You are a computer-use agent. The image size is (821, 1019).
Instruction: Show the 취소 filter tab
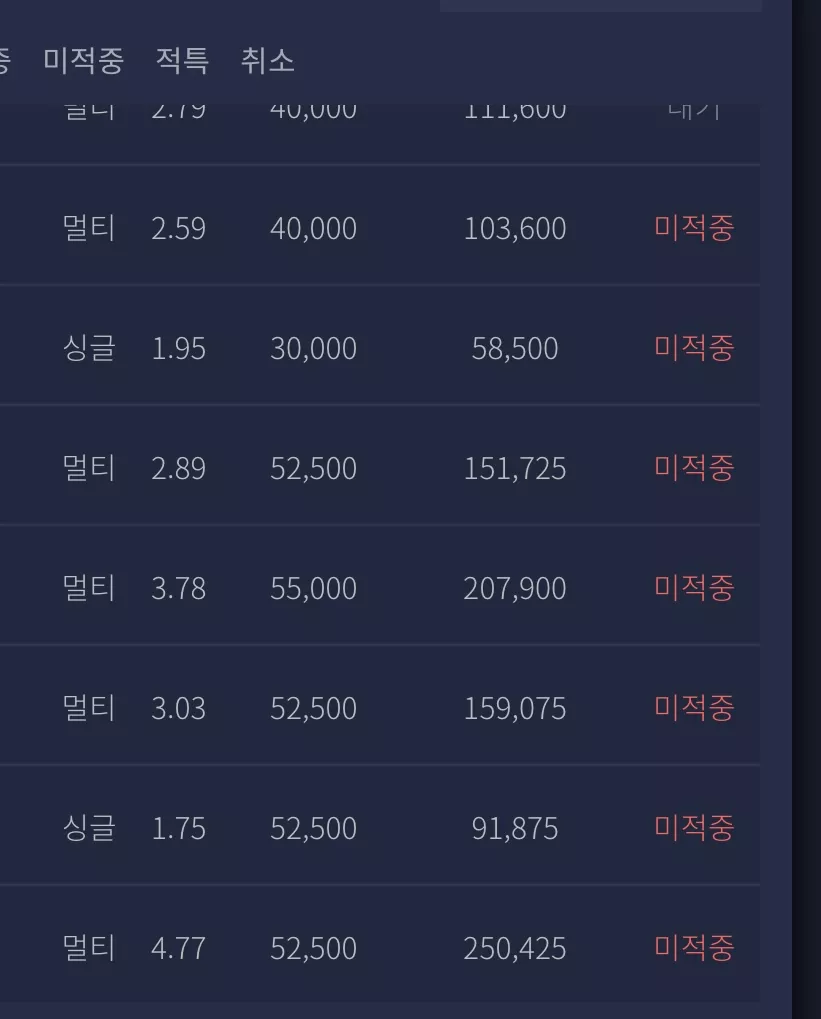click(268, 61)
